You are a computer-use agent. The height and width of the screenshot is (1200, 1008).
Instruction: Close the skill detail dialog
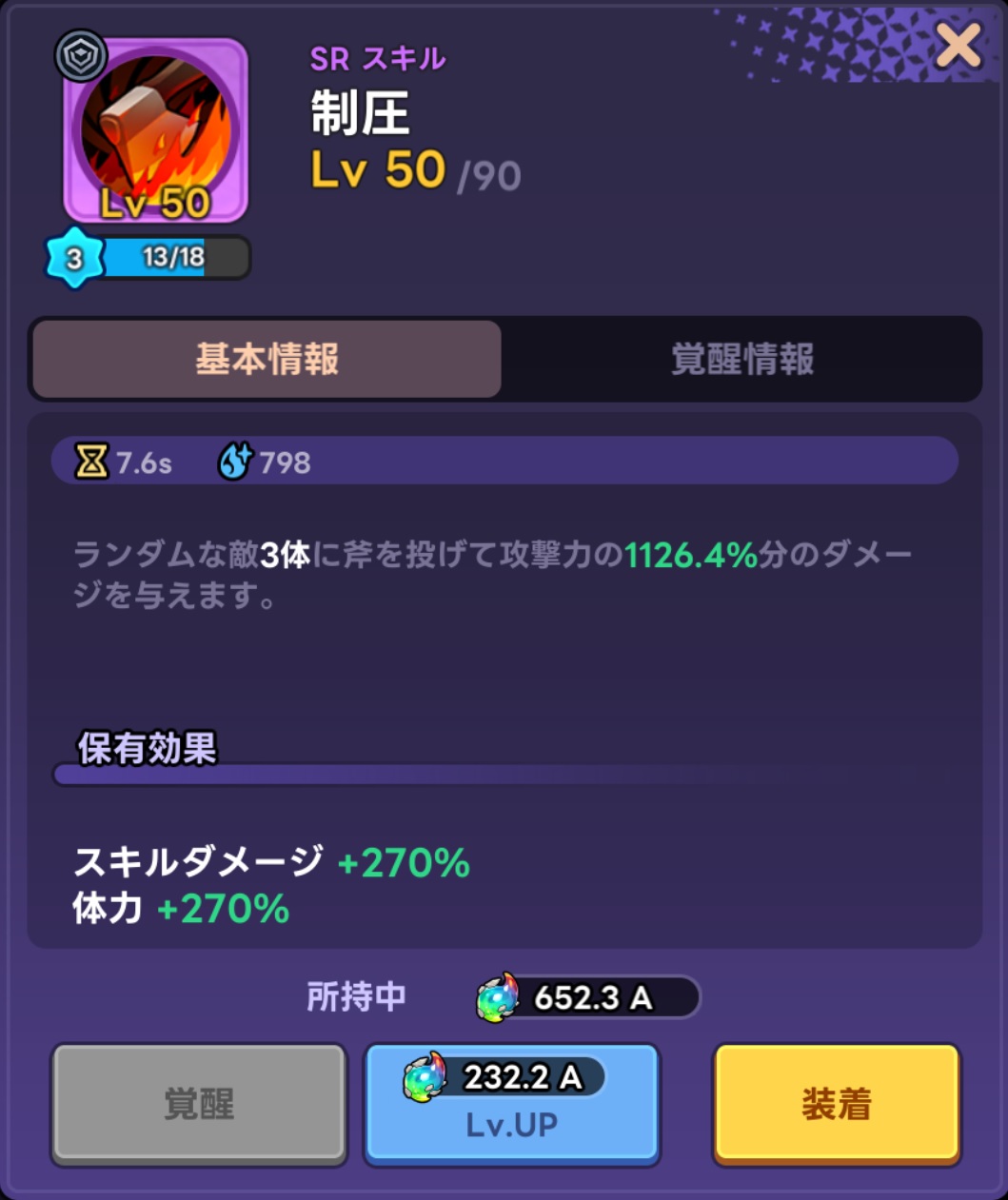click(x=958, y=45)
